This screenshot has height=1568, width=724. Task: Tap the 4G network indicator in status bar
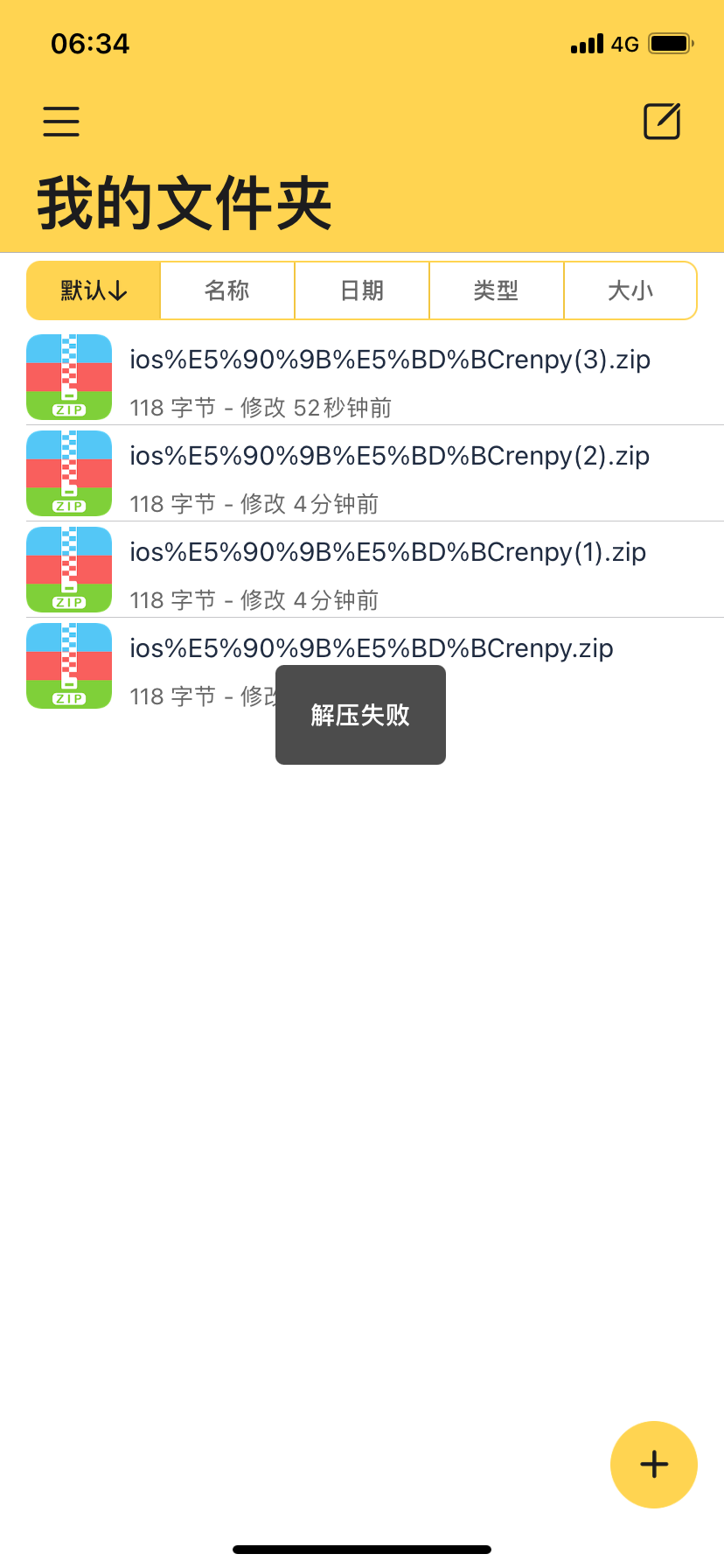(x=623, y=44)
